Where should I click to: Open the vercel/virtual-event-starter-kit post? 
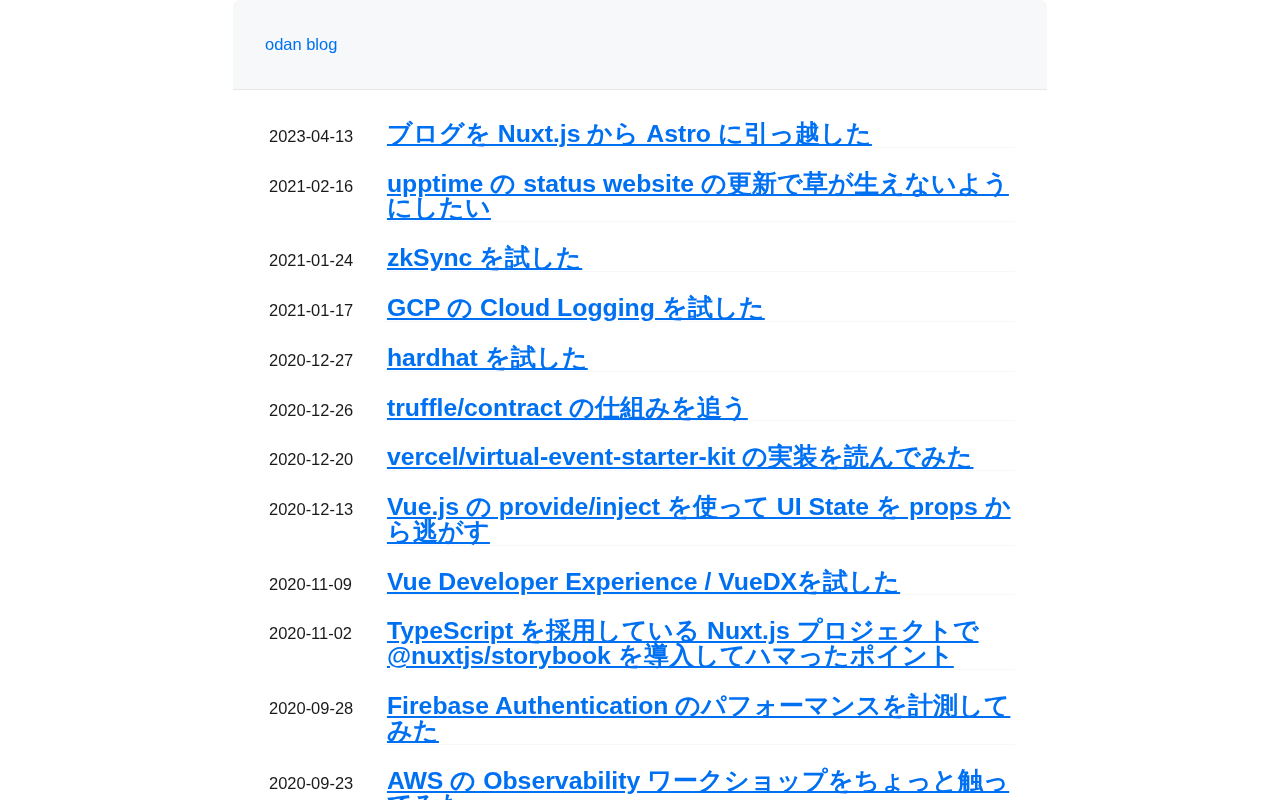pos(679,457)
